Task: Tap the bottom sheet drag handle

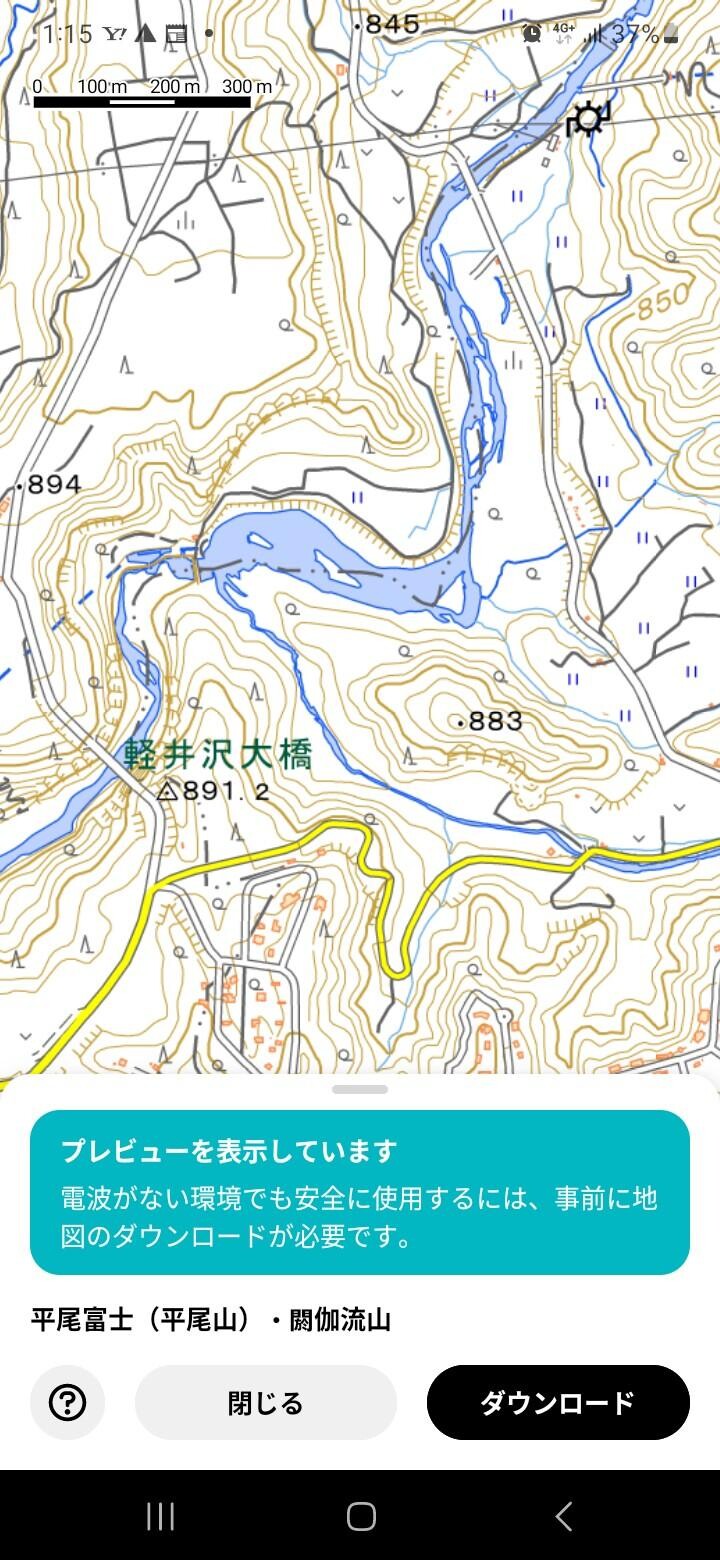Action: (360, 1089)
